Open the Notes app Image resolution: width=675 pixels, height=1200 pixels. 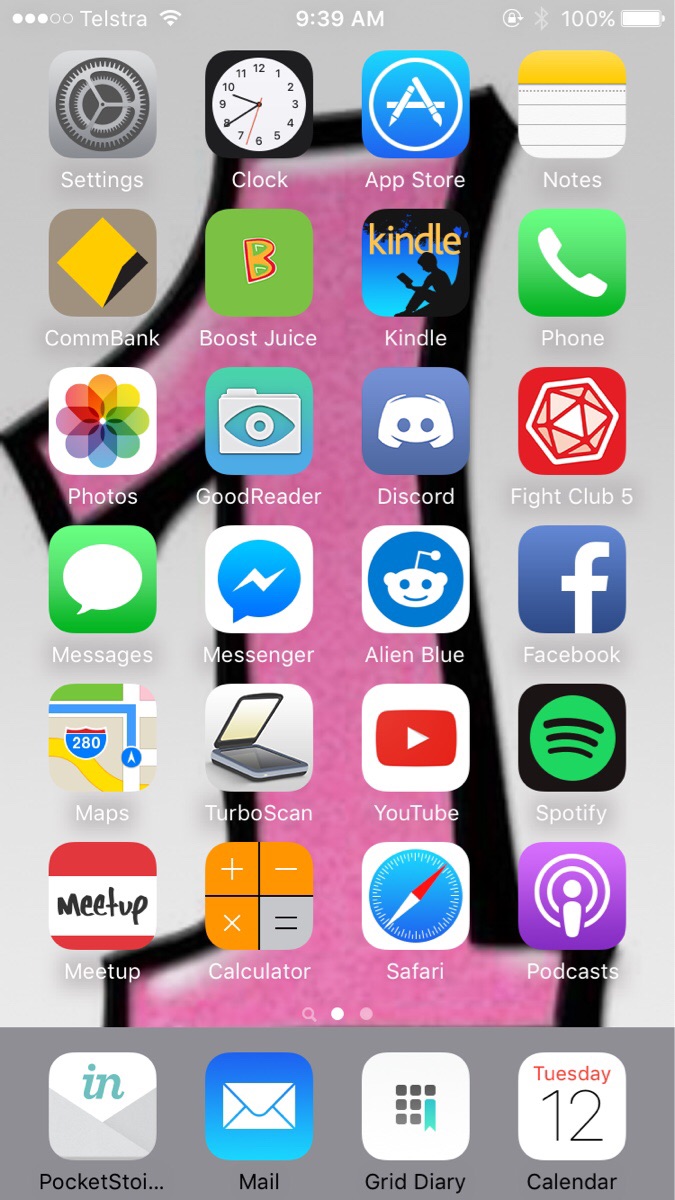tap(571, 104)
